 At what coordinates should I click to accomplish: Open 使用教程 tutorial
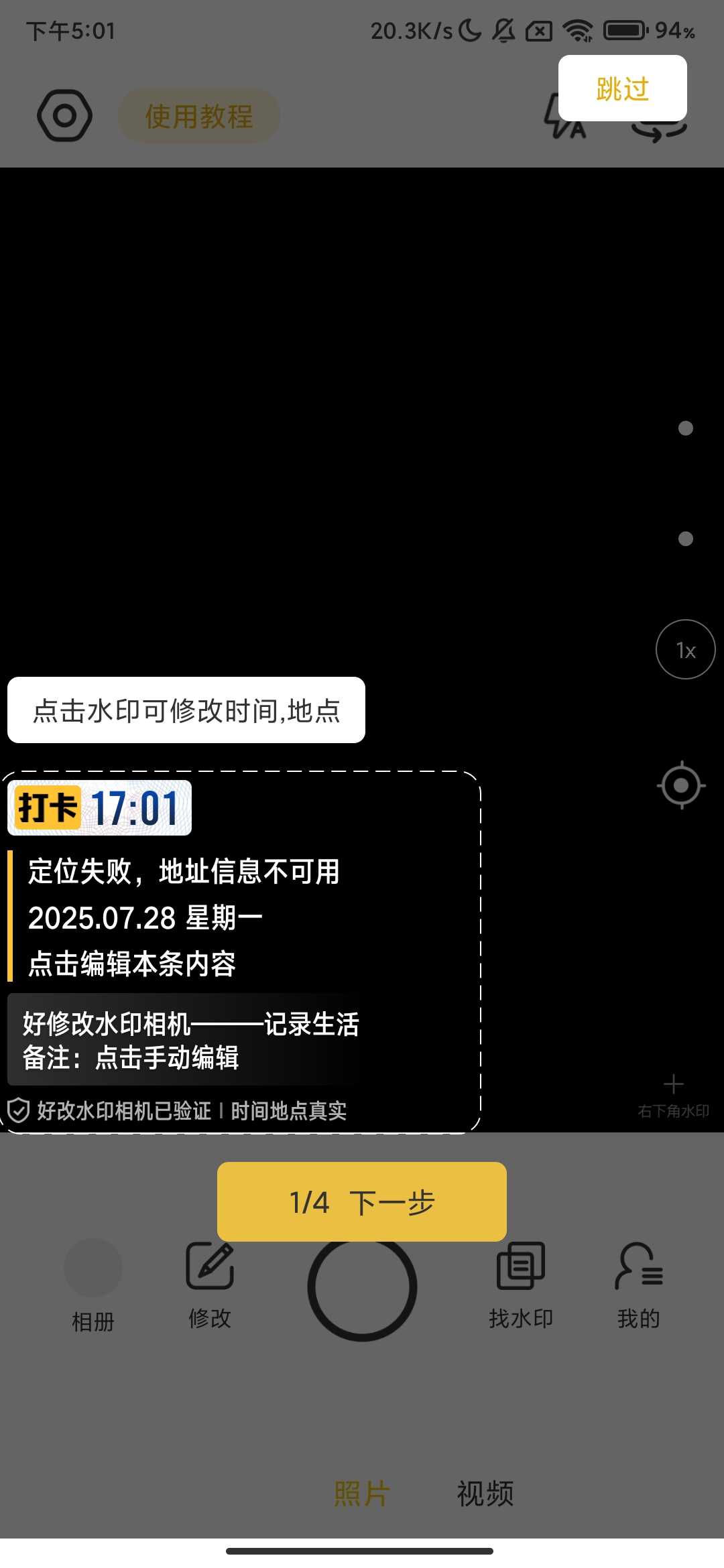coord(199,116)
